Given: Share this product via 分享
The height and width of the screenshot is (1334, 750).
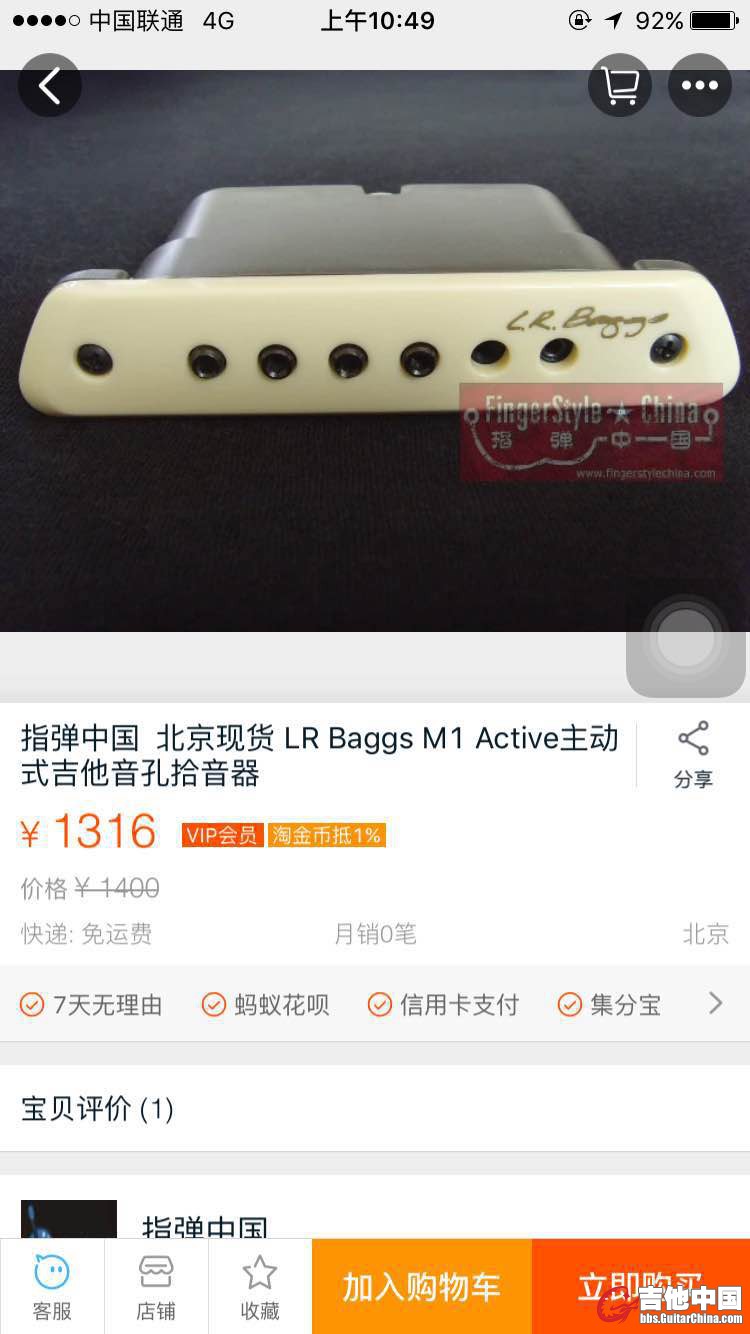Looking at the screenshot, I should [693, 755].
